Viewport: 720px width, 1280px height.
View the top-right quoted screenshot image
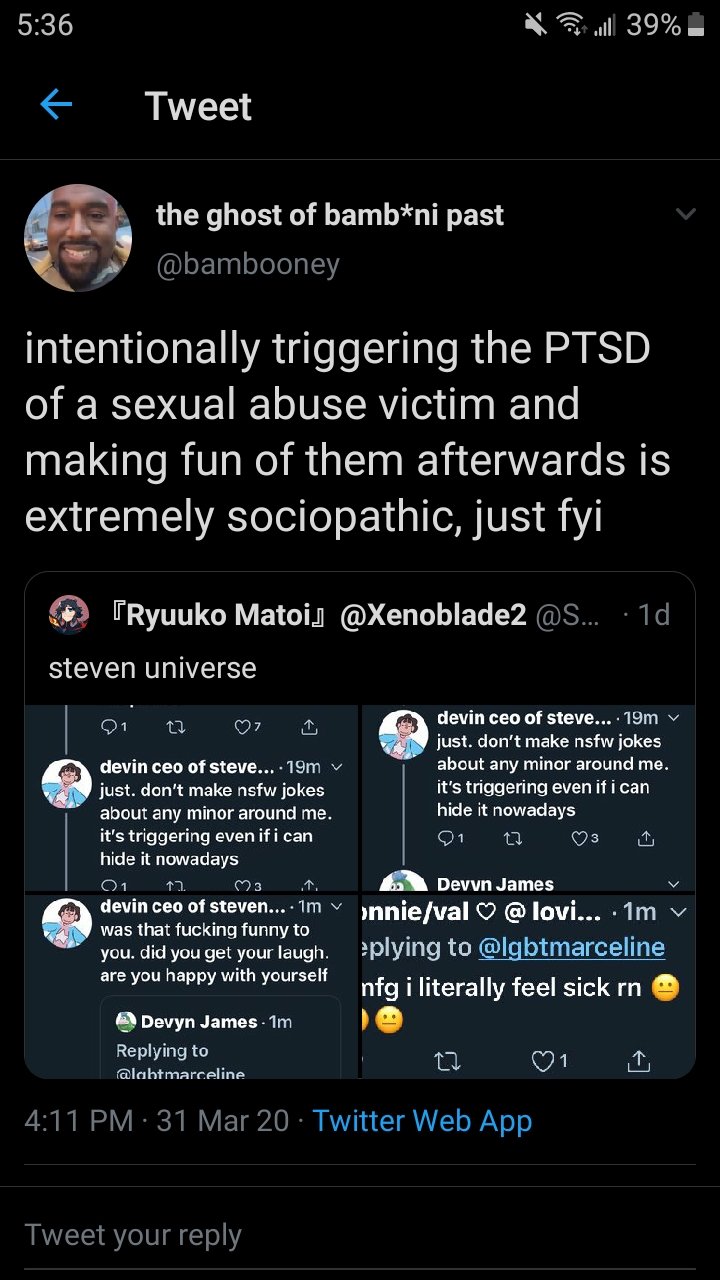pyautogui.click(x=528, y=797)
